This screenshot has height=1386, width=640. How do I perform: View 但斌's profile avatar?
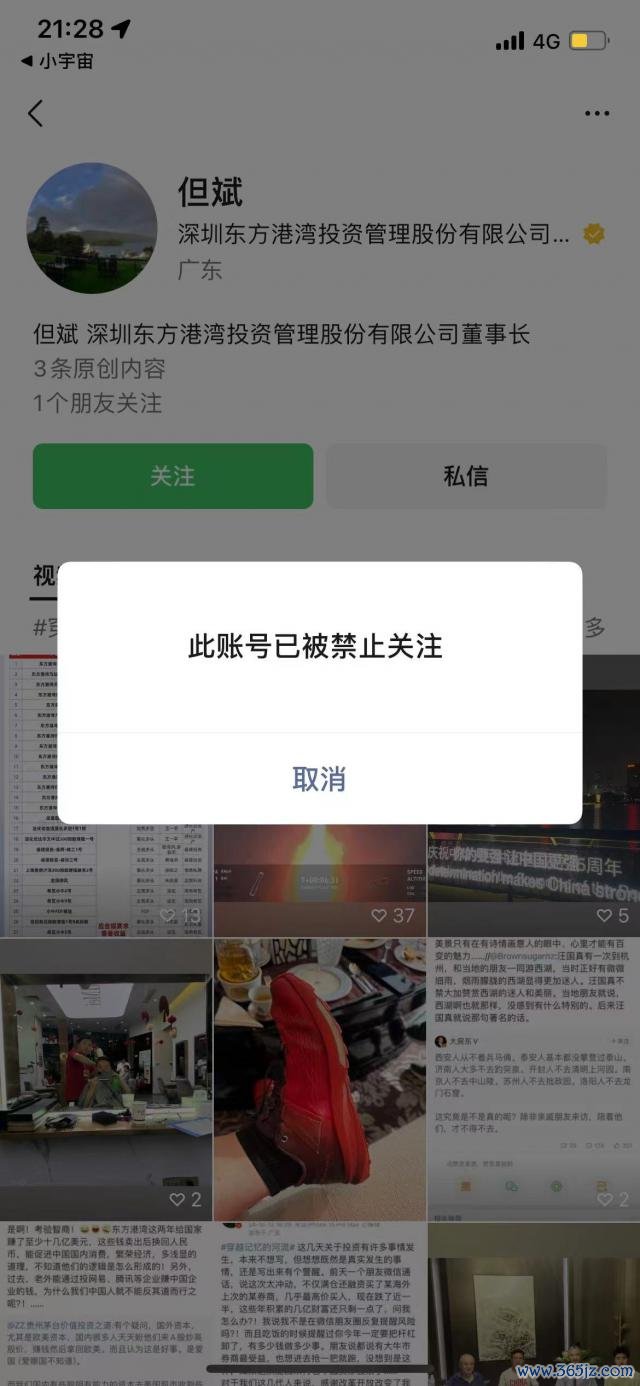tap(92, 228)
